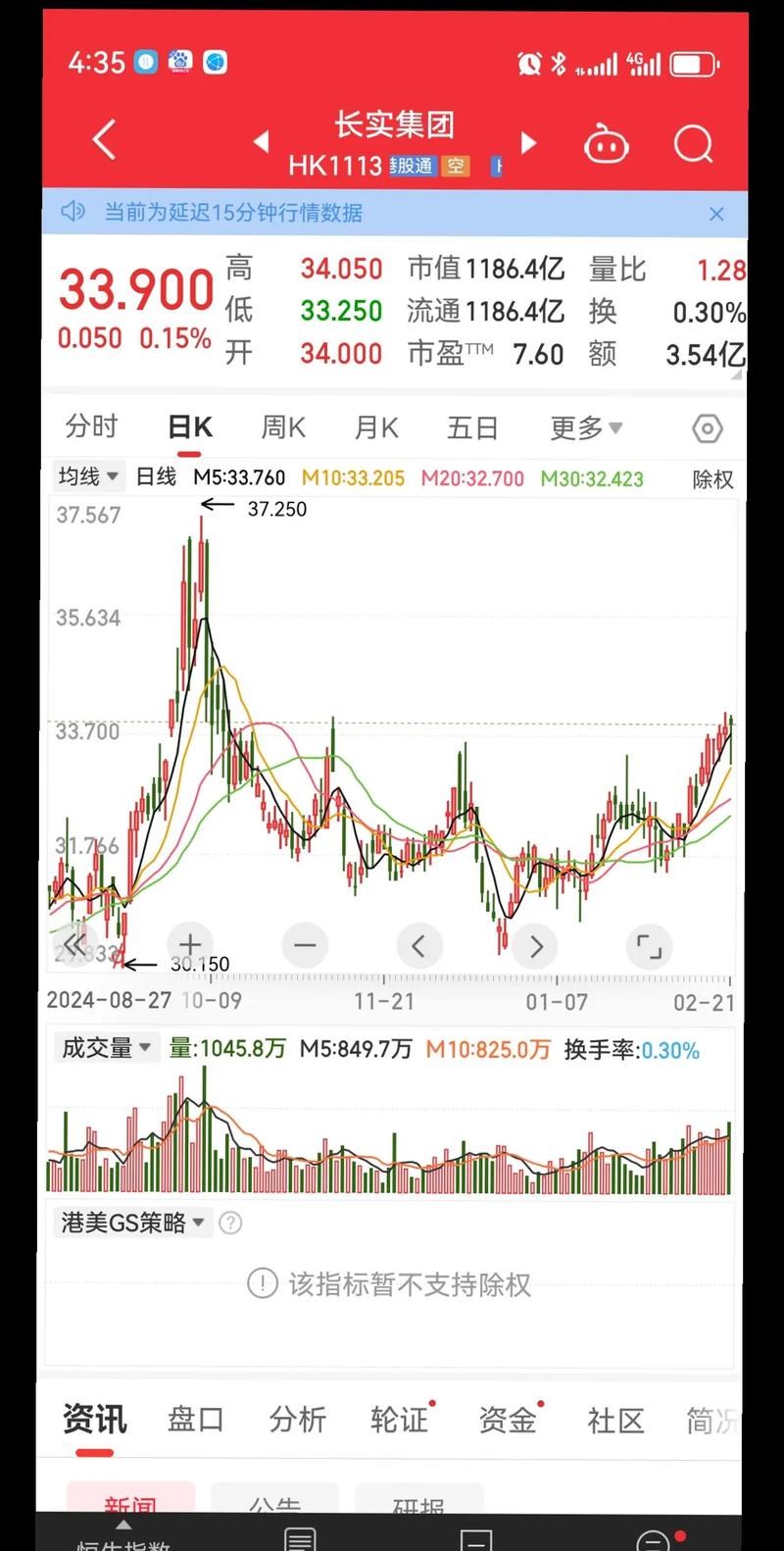784x1551 pixels.
Task: Switch to the 分时 chart tab
Action: [91, 427]
